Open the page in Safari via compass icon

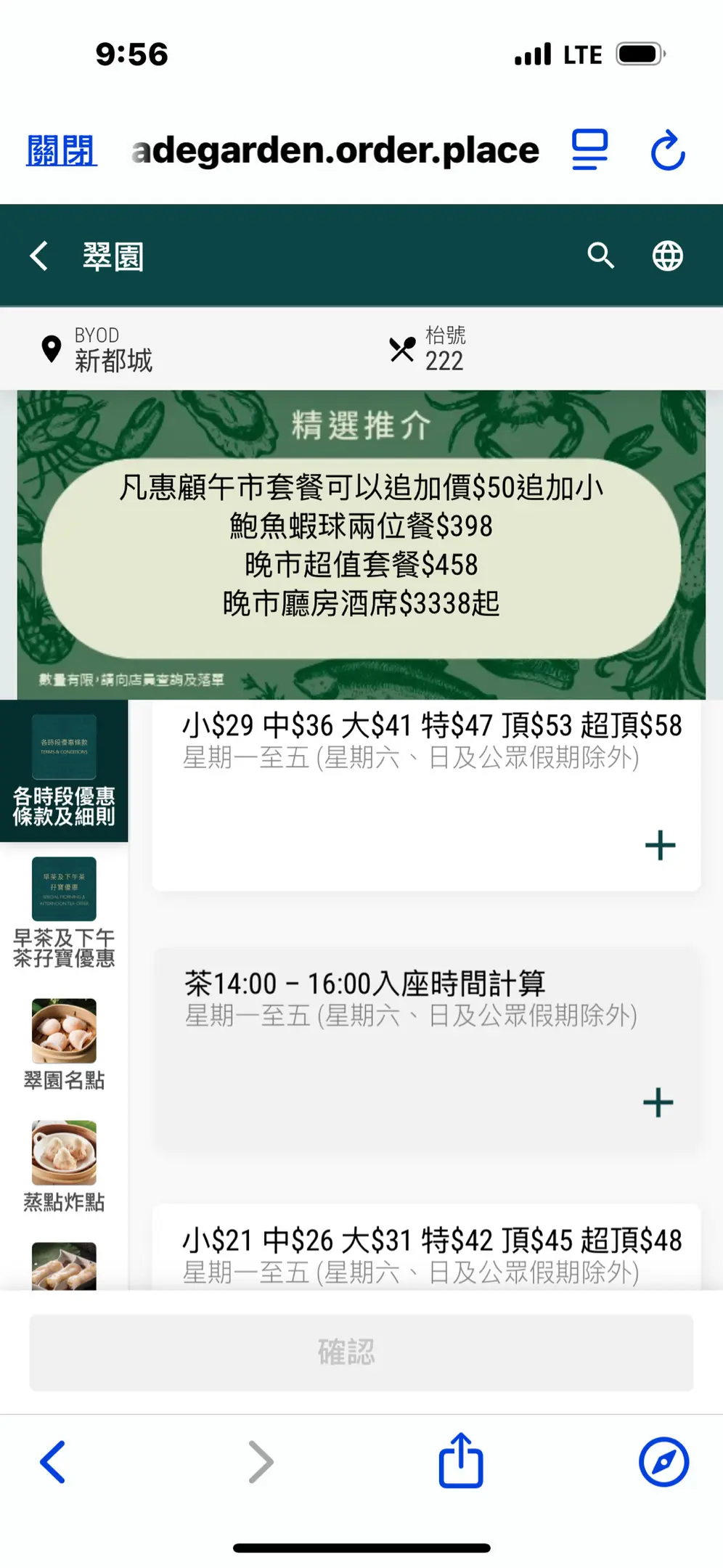663,1461
